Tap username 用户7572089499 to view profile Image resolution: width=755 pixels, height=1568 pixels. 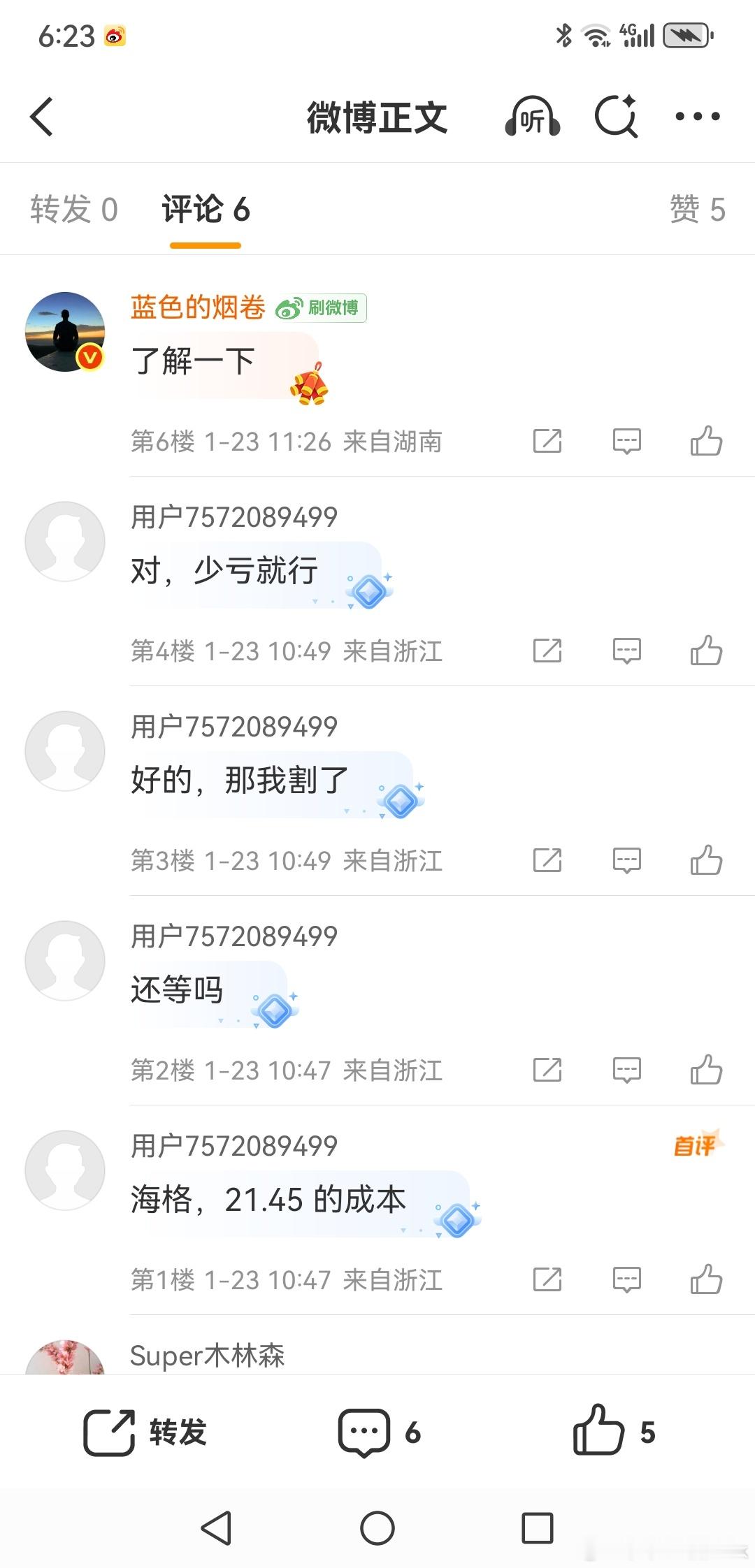pyautogui.click(x=233, y=516)
